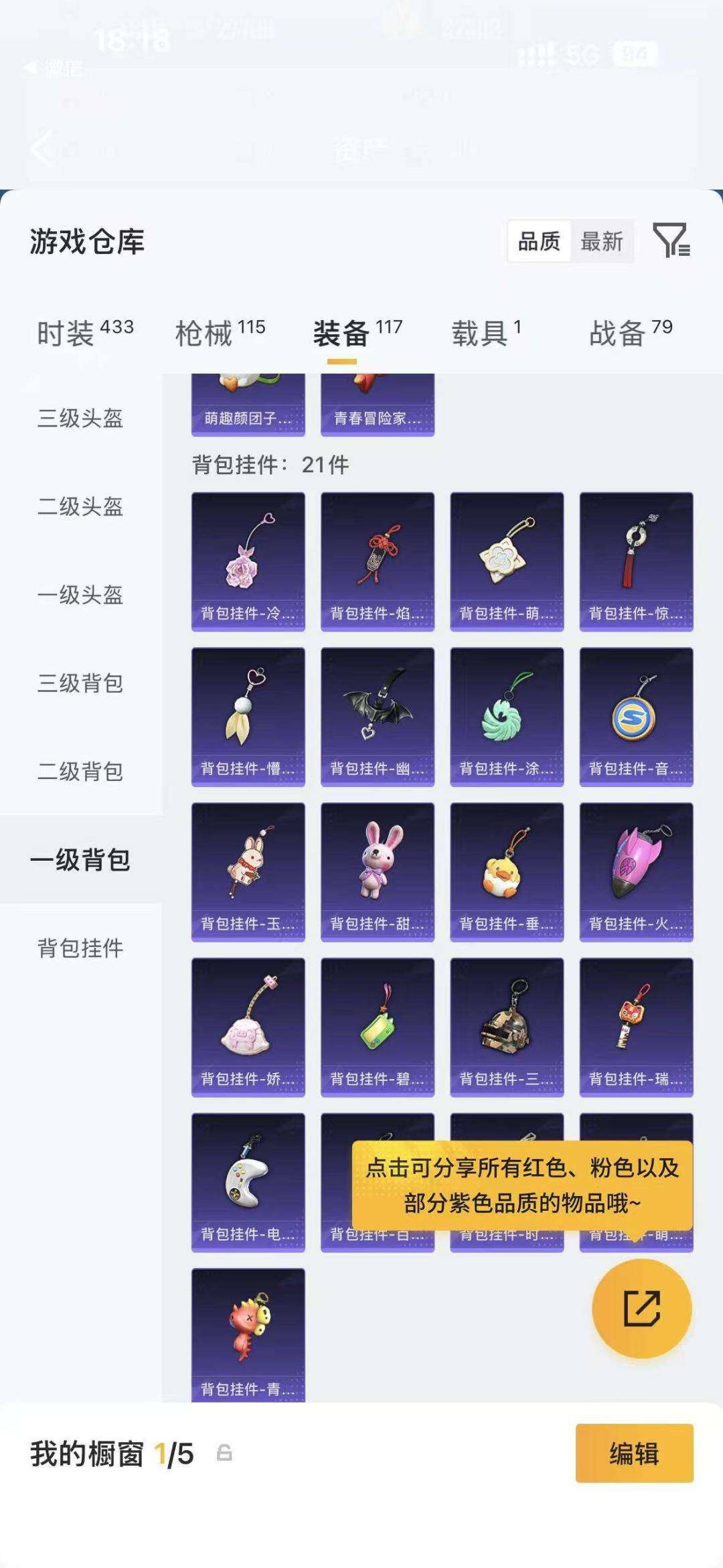Switch to the 枪械 tab
The height and width of the screenshot is (1568, 723).
(220, 333)
